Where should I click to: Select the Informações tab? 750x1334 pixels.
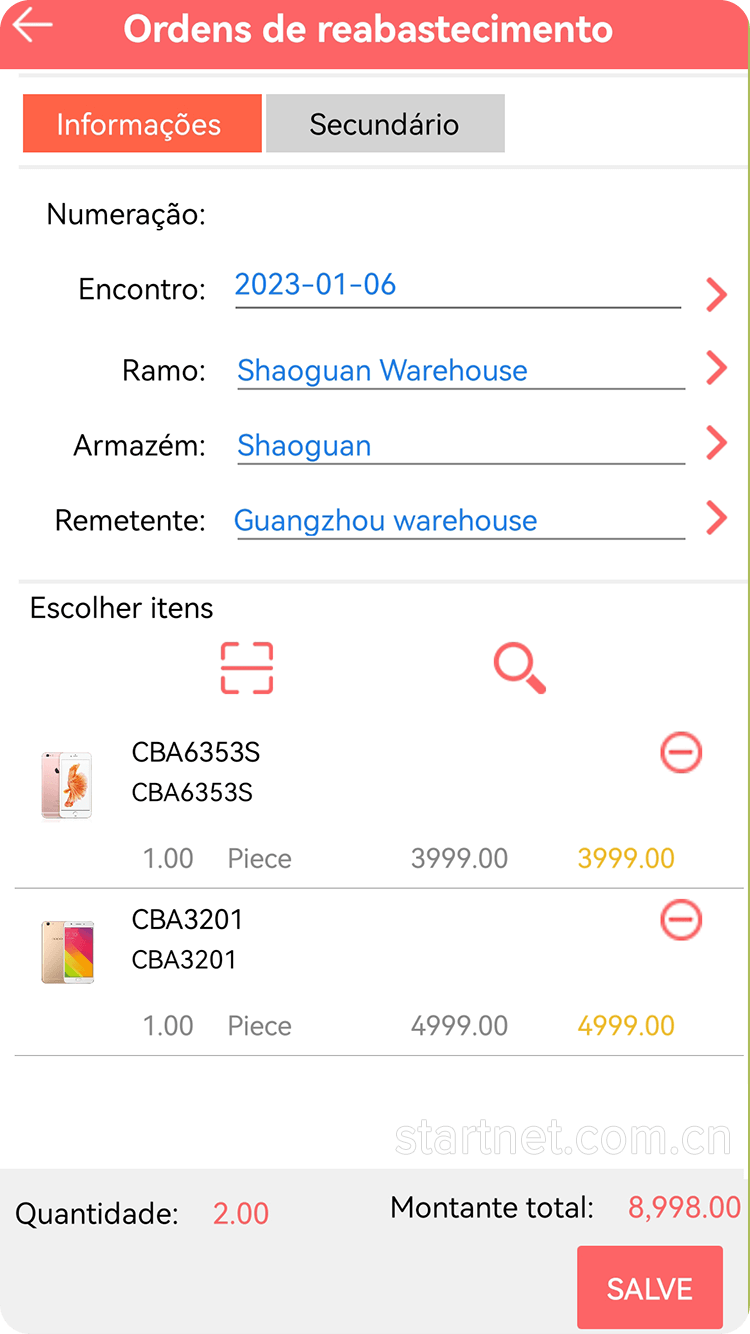pyautogui.click(x=141, y=124)
